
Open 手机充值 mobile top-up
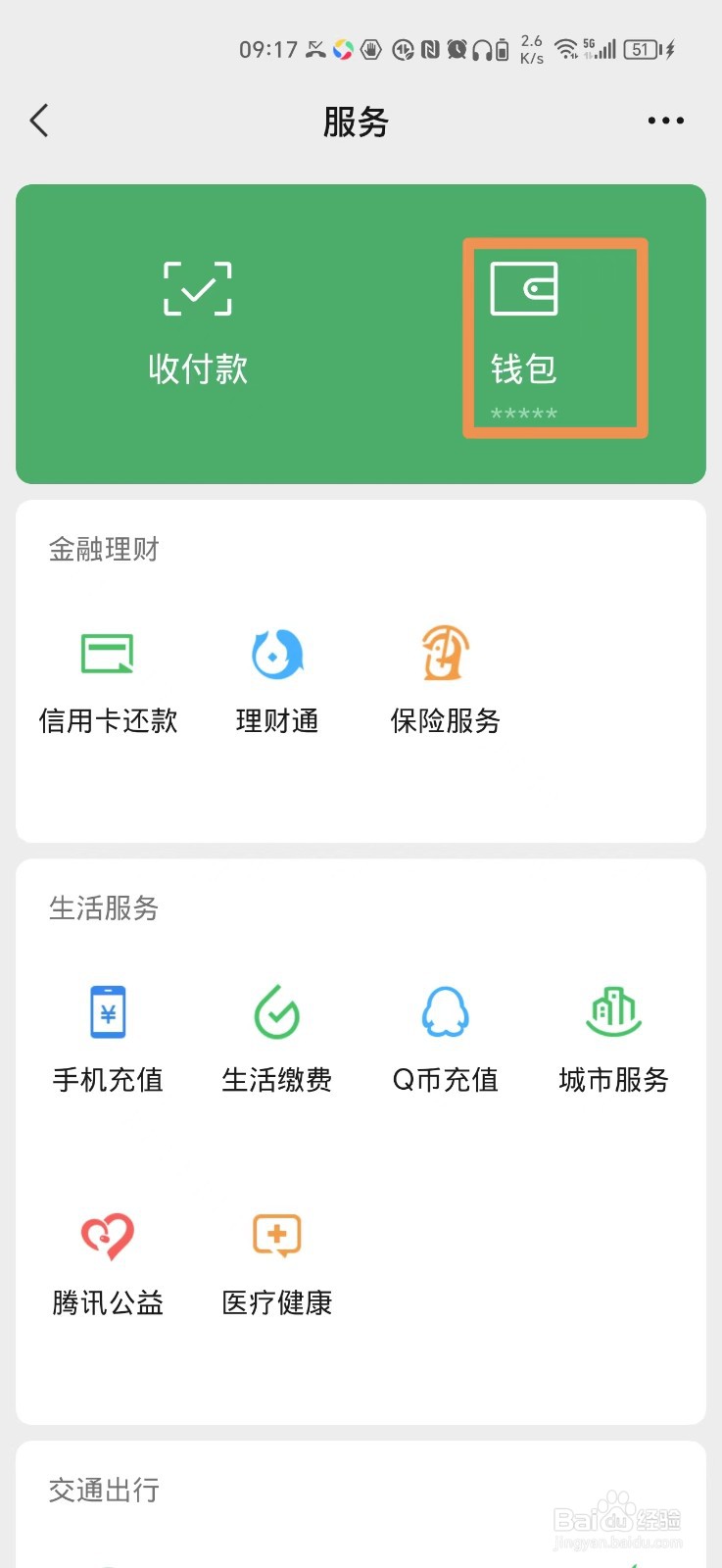tap(108, 1041)
